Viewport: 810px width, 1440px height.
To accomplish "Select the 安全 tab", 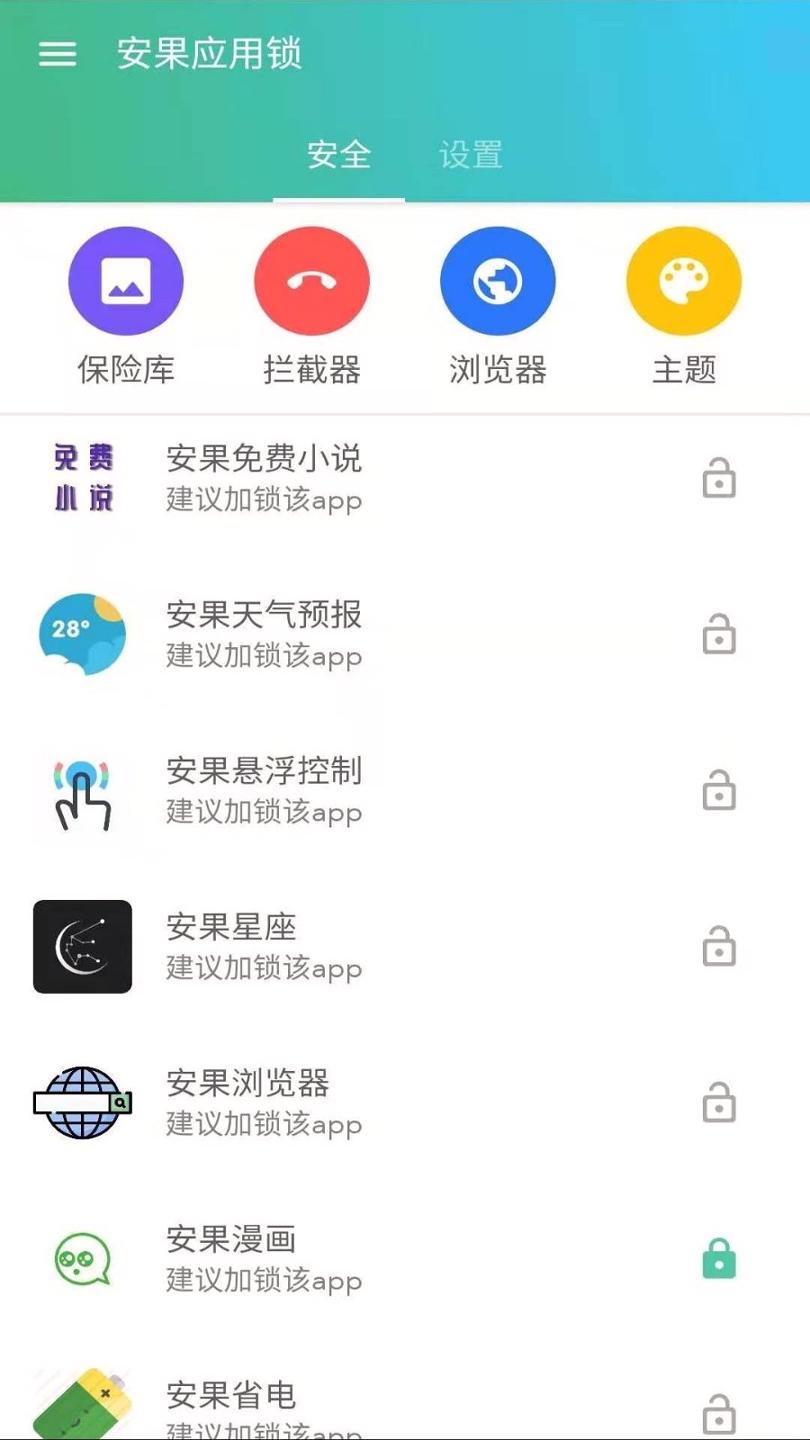I will click(340, 155).
